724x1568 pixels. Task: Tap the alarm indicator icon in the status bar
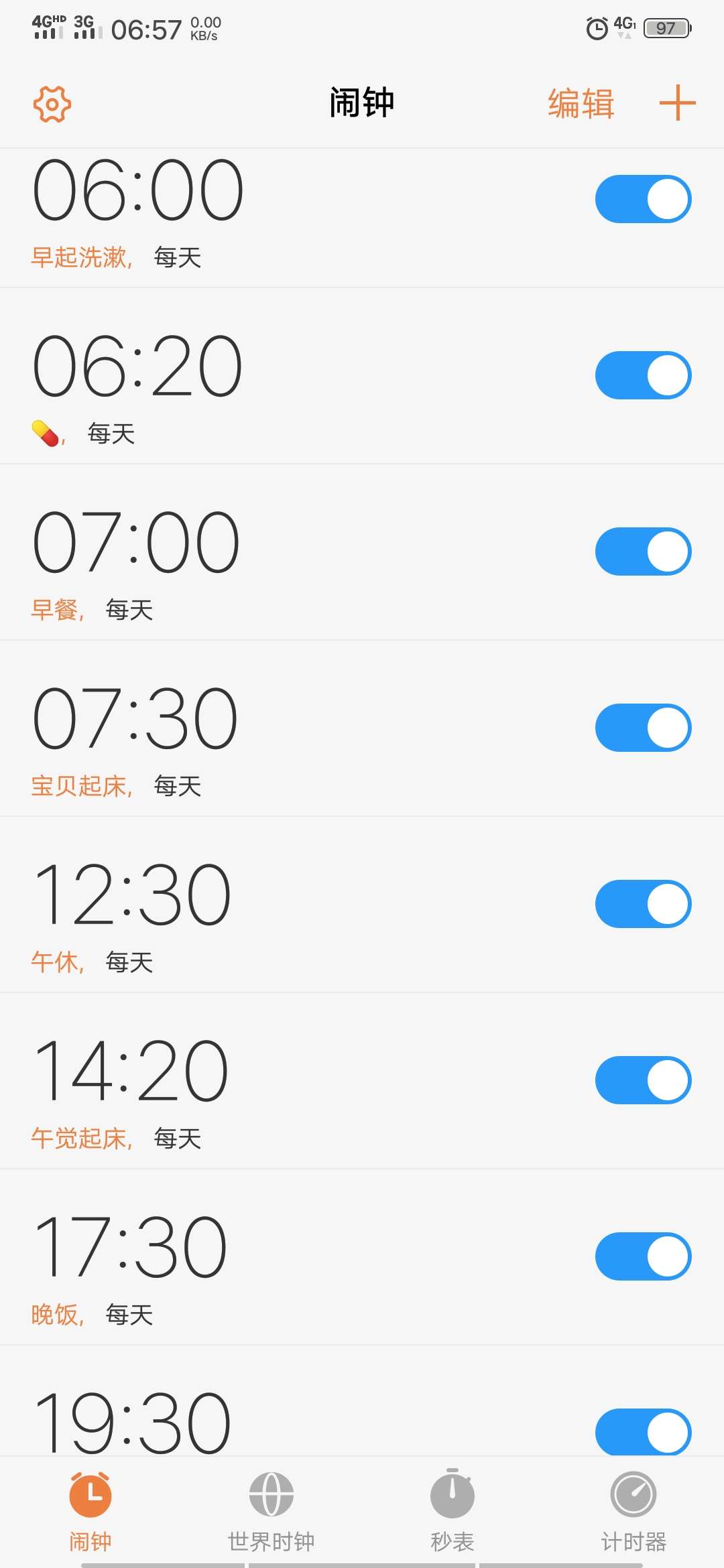[x=597, y=28]
